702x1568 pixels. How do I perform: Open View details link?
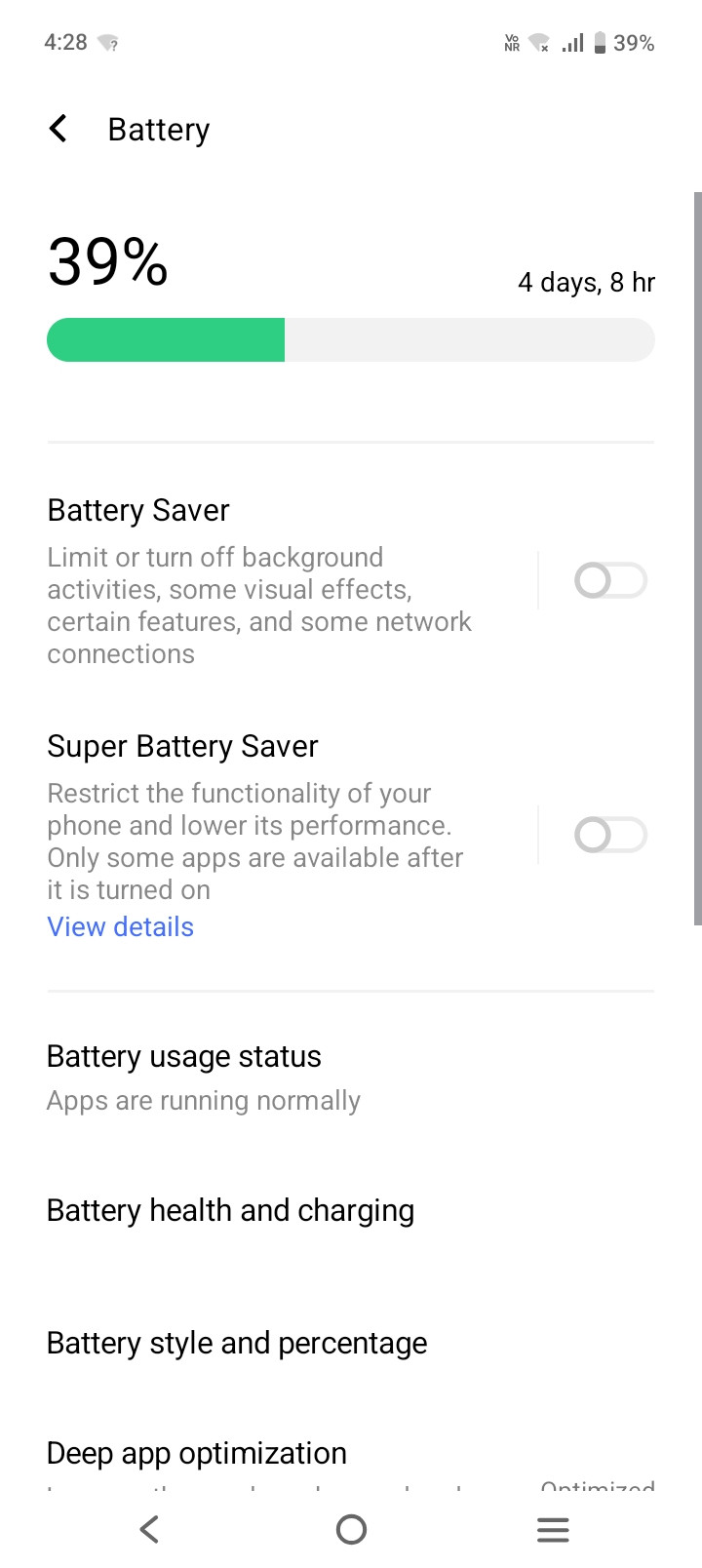(121, 926)
